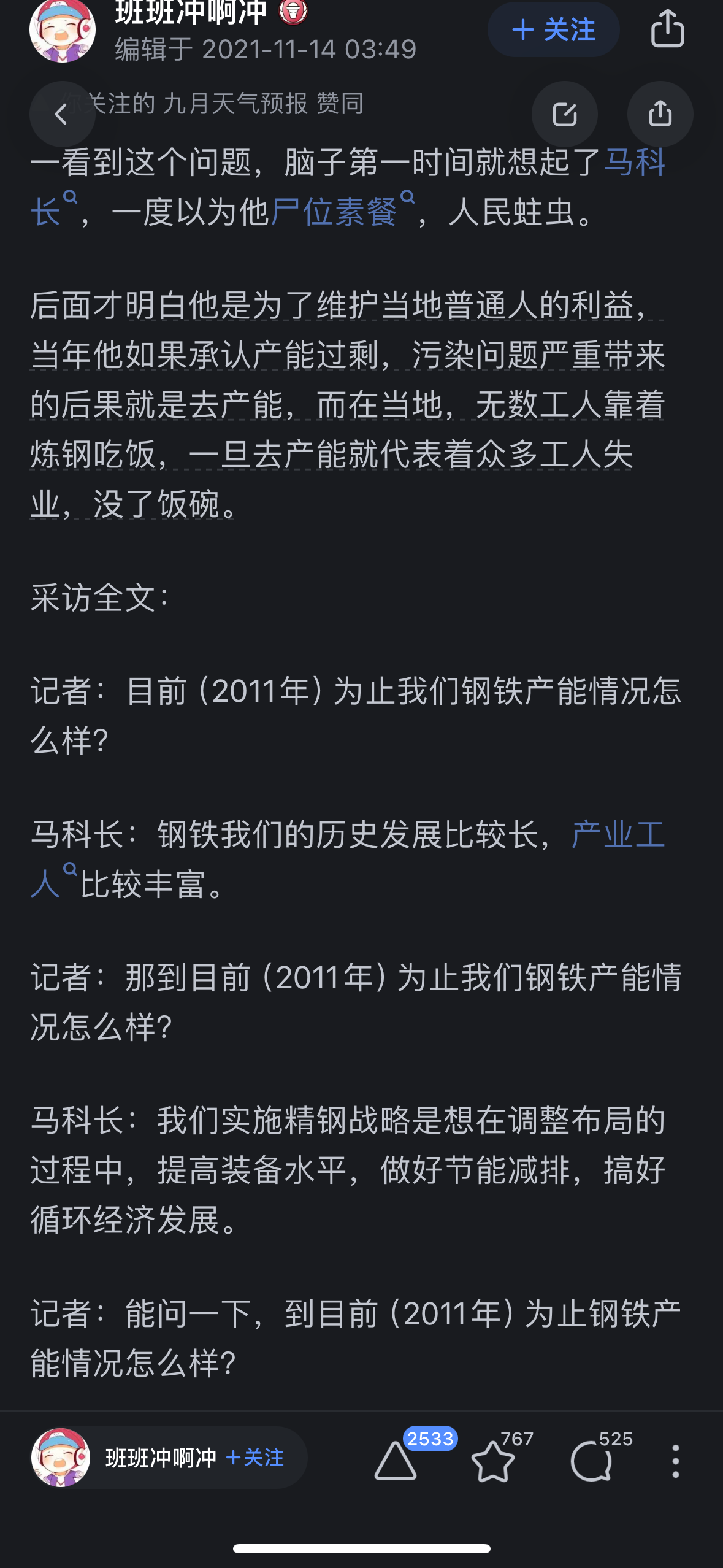Tap the floating share icon beside edit
This screenshot has height=1568, width=723.
click(660, 114)
